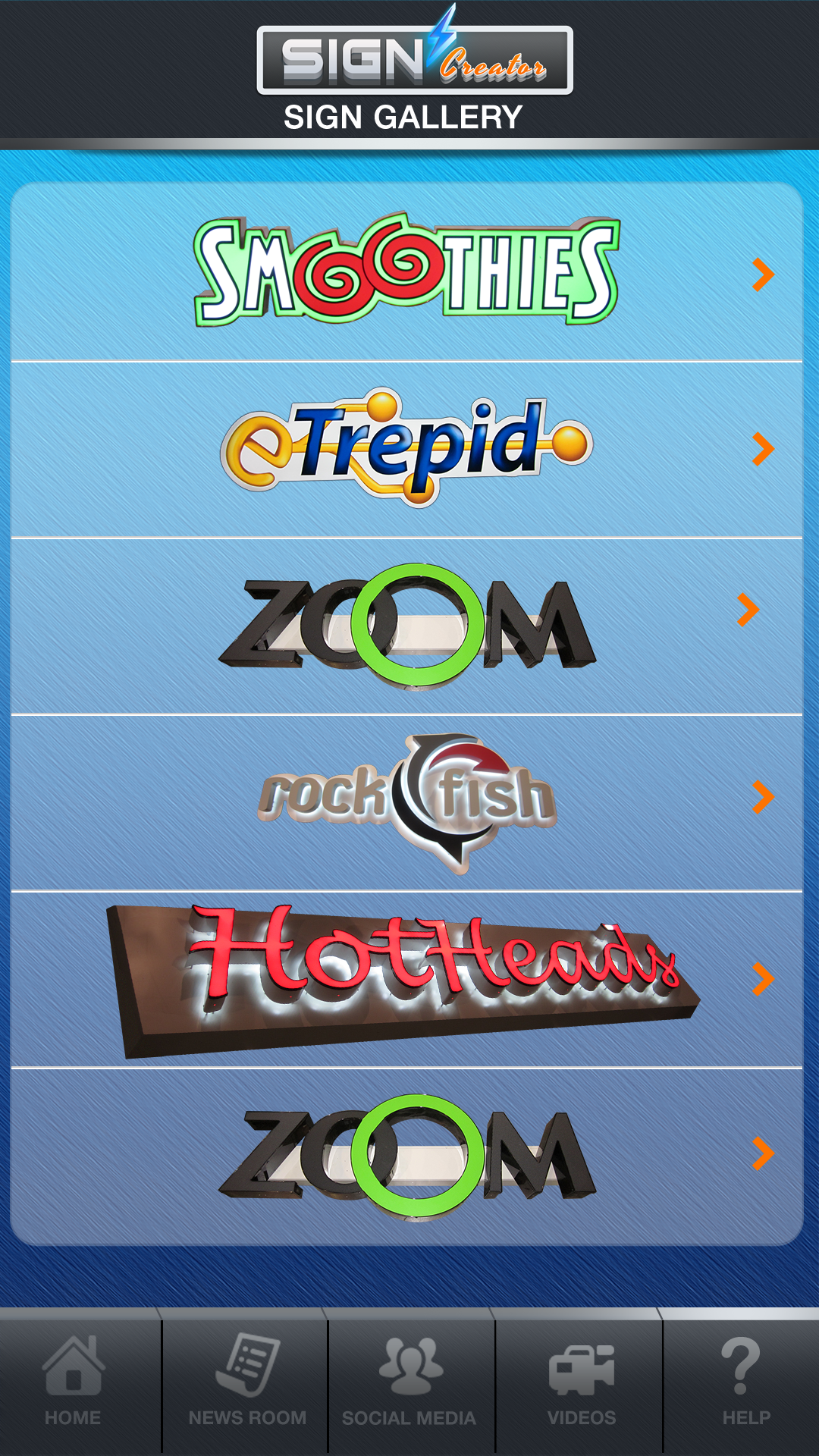Image resolution: width=819 pixels, height=1456 pixels.
Task: Open the eTrepid sign row
Action: tap(407, 450)
